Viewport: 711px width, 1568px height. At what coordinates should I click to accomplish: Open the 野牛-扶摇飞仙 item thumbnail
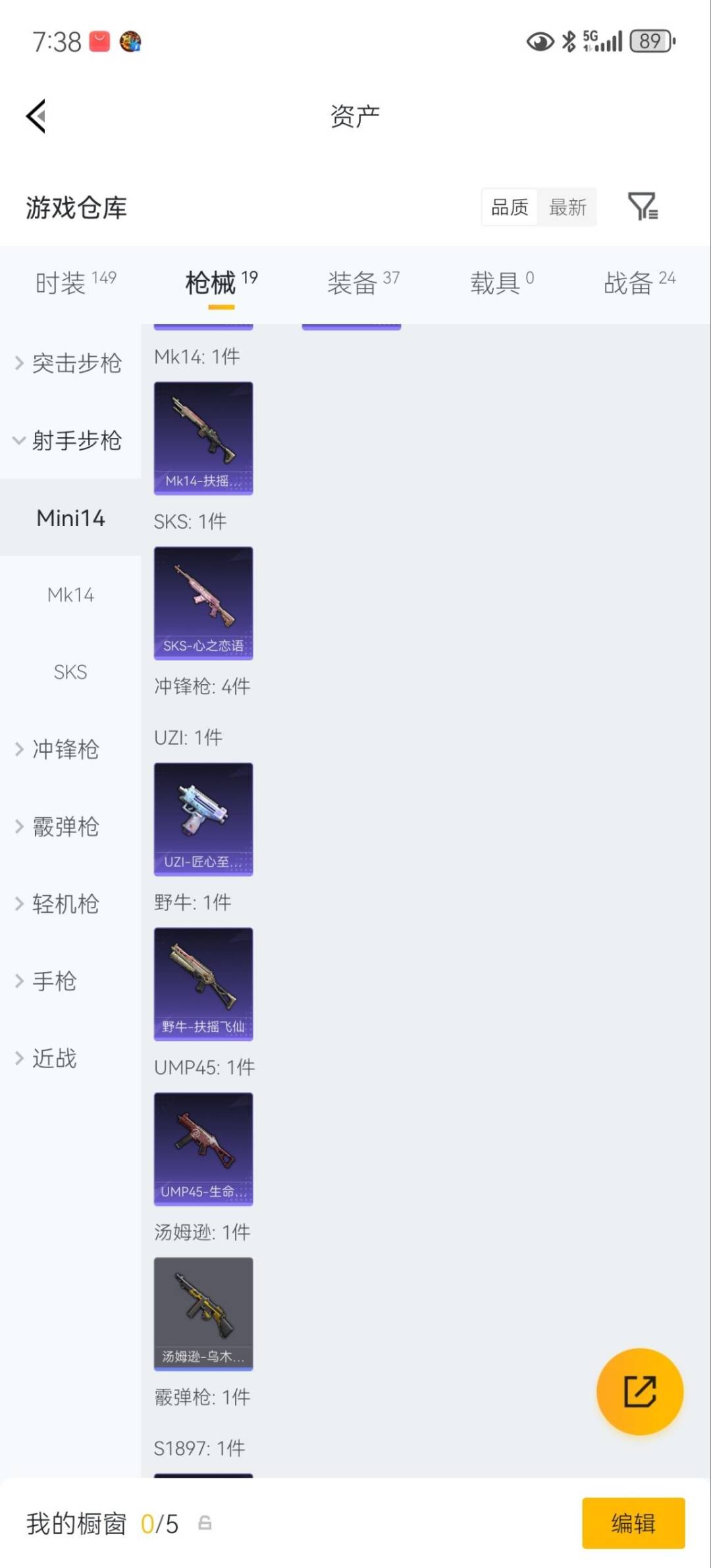click(203, 985)
